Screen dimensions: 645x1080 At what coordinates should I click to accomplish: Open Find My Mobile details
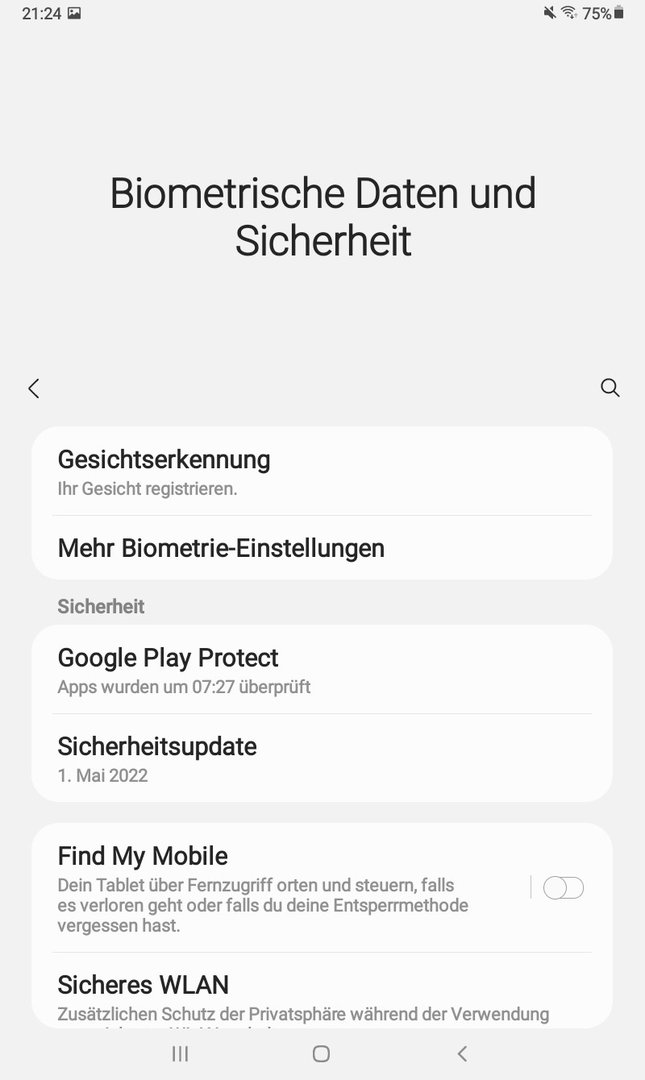270,886
